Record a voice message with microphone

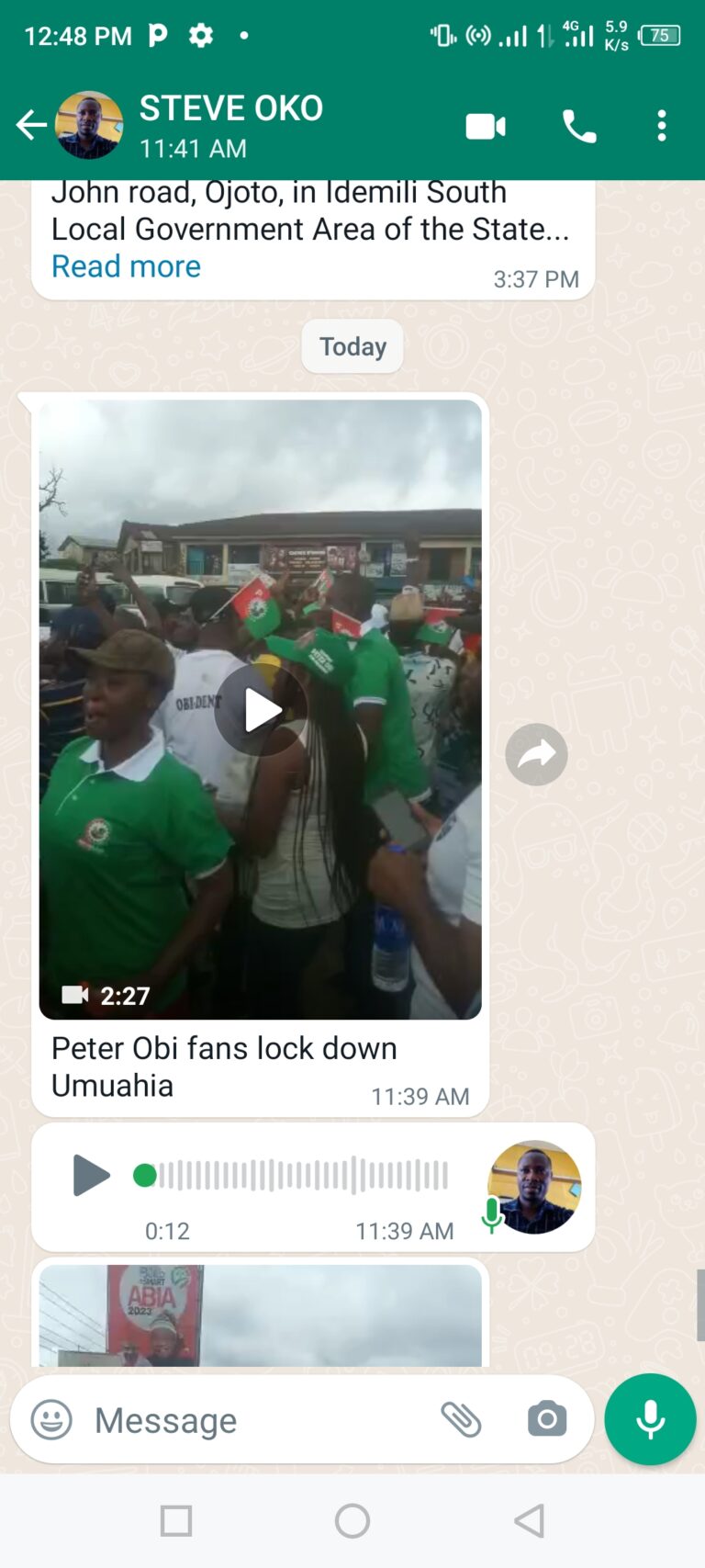pos(650,1419)
